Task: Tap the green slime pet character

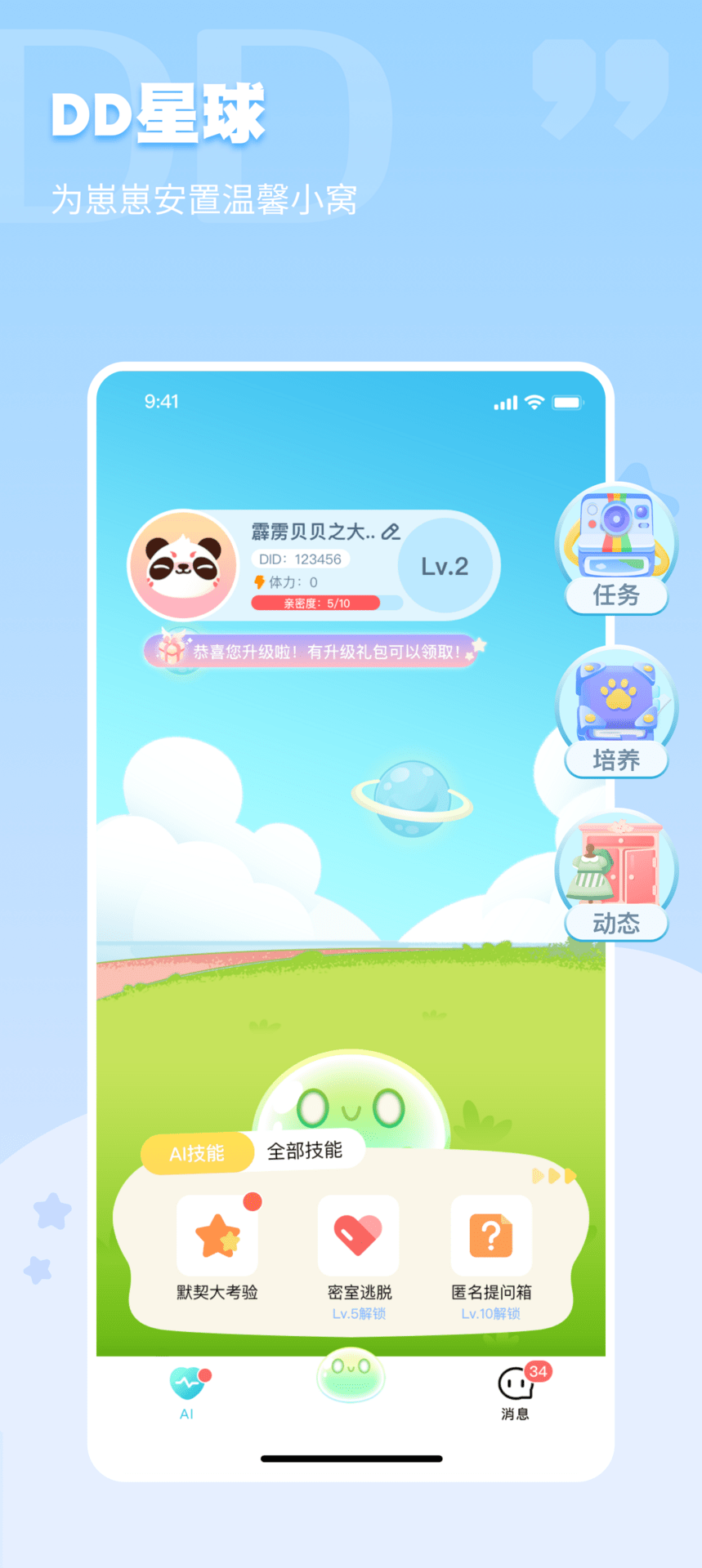Action: 351,1102
